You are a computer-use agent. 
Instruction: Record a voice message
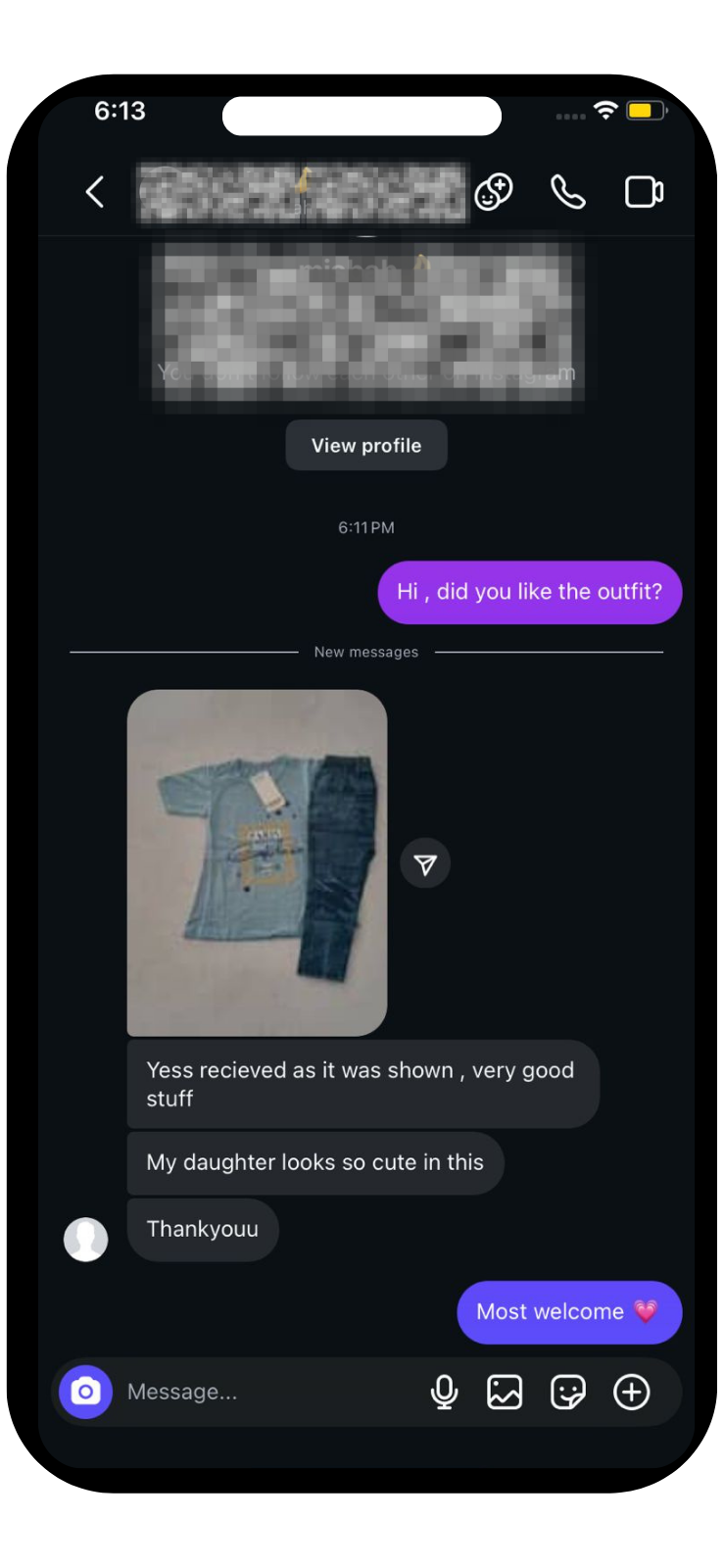(444, 1392)
